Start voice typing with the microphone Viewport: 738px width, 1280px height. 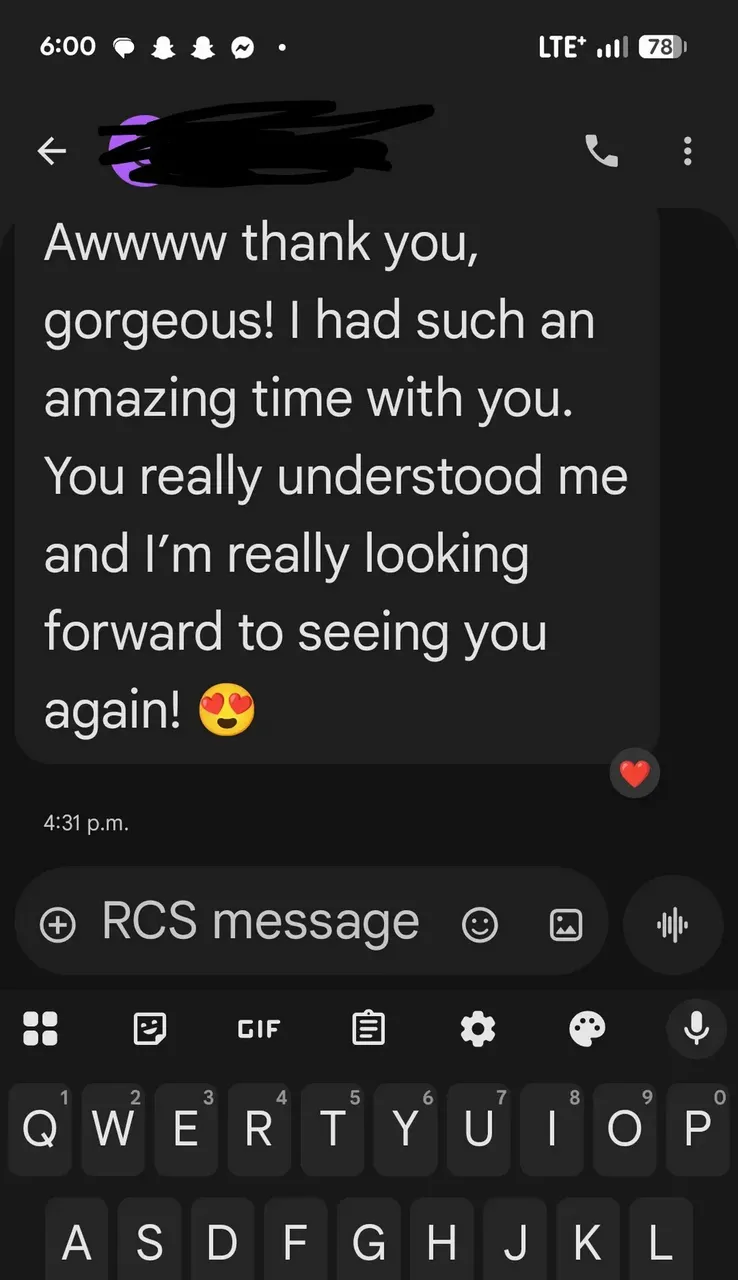[697, 1028]
